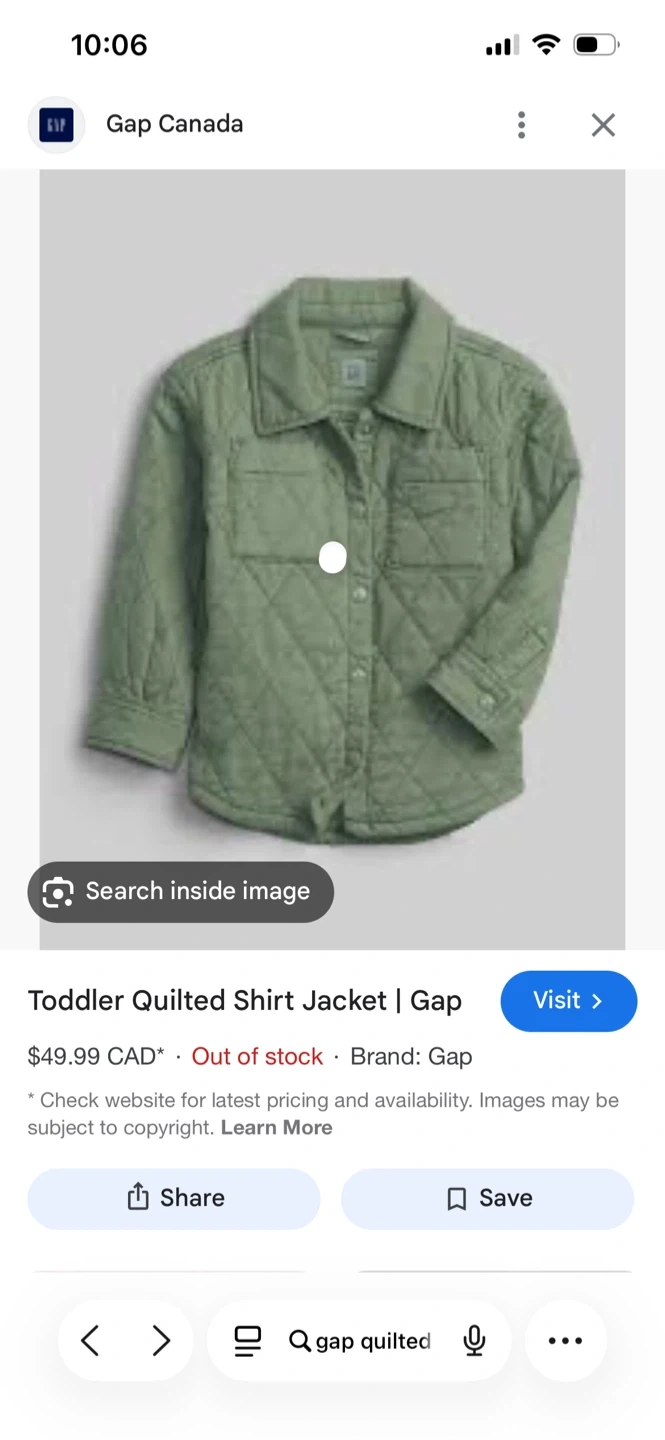This screenshot has width=665, height=1440.
Task: Save this image result
Action: [488, 1198]
